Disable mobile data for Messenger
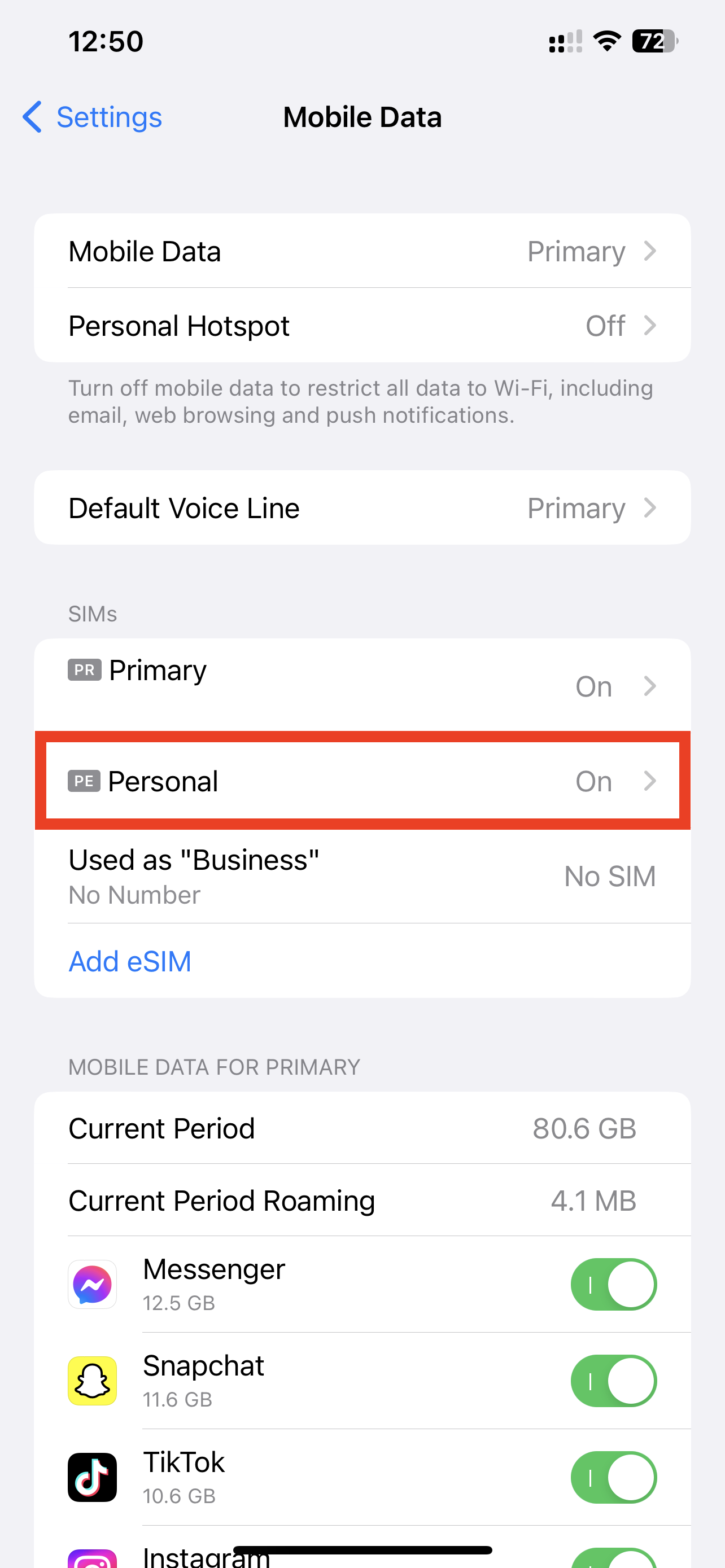 click(613, 1284)
